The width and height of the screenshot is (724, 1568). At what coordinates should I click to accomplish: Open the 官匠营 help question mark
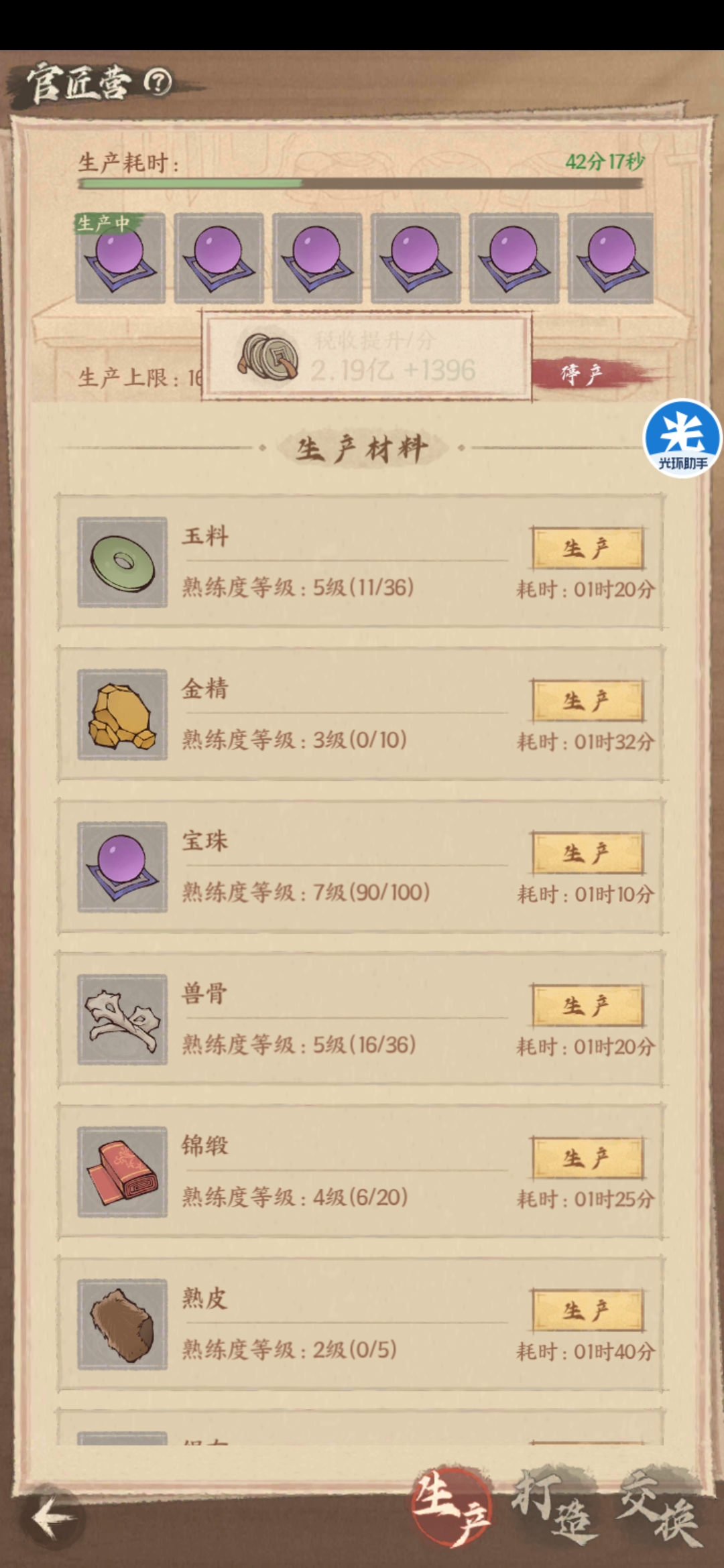(x=158, y=82)
